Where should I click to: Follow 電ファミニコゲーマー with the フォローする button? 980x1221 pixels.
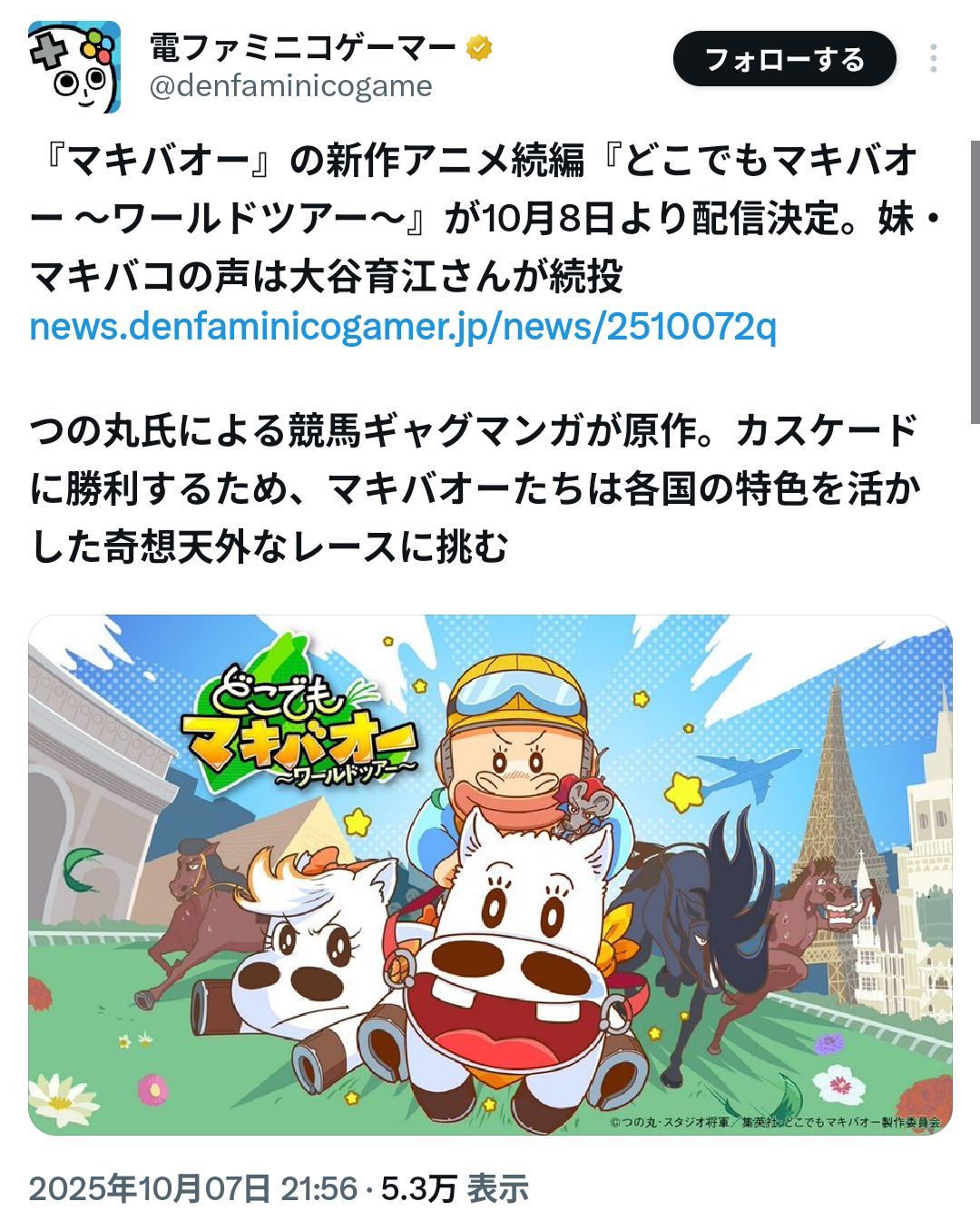784,59
